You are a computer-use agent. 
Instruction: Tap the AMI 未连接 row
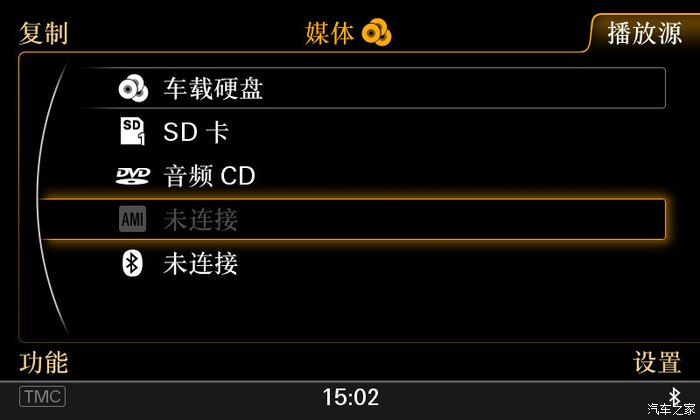[x=200, y=220]
